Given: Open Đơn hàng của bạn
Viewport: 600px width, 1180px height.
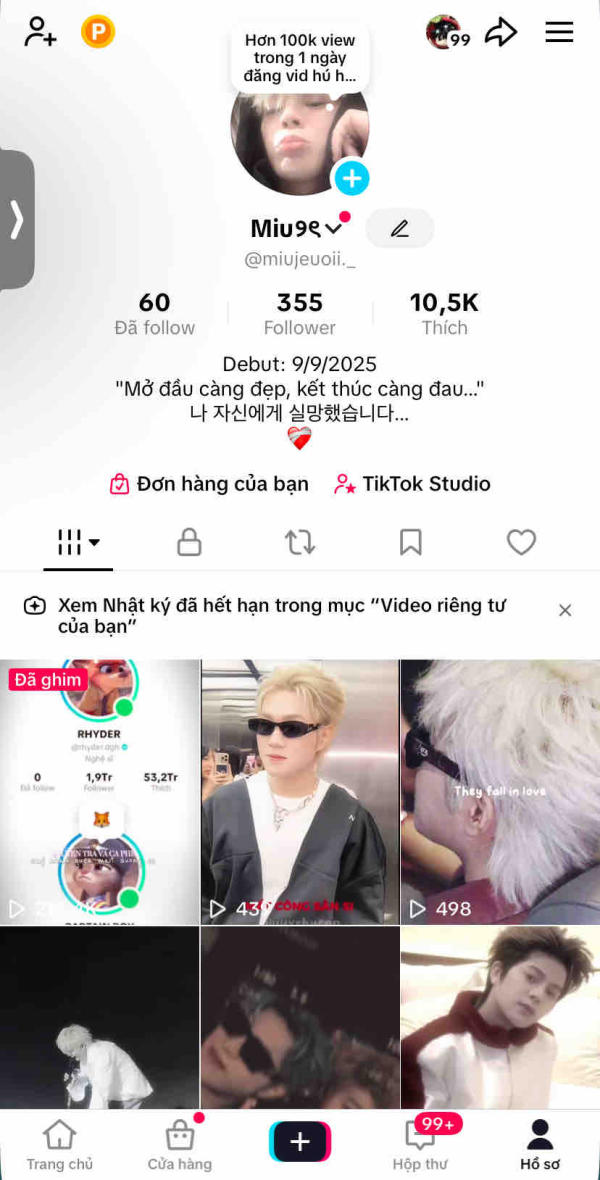Looking at the screenshot, I should click(x=209, y=484).
